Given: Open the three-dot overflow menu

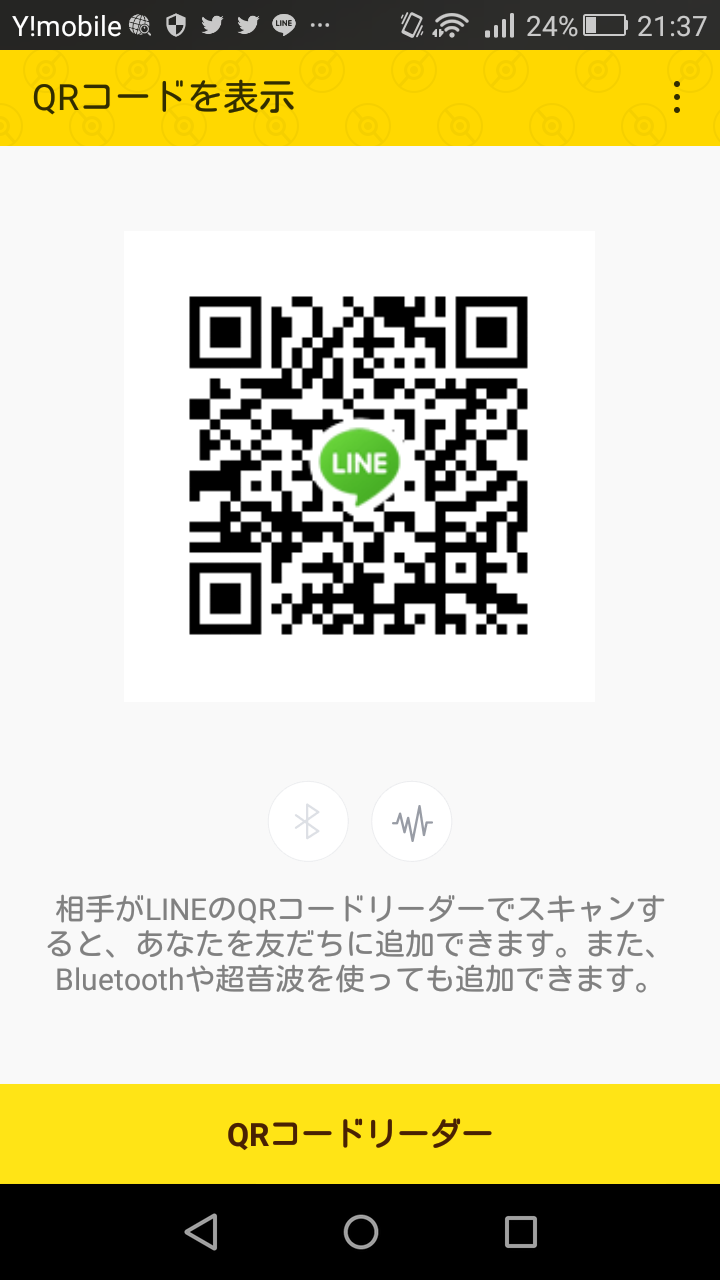Looking at the screenshot, I should click(x=677, y=97).
